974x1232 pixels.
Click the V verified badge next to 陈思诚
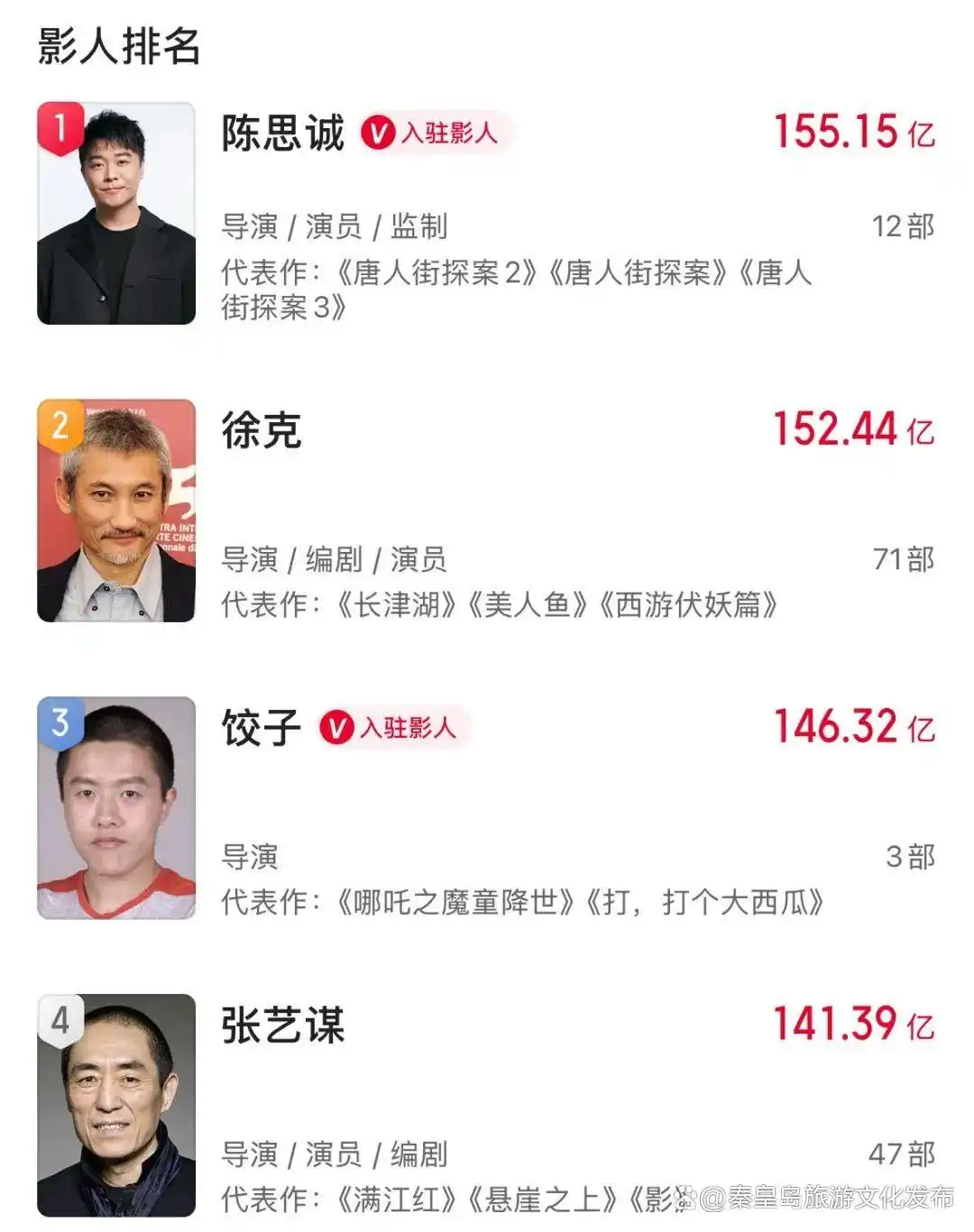(378, 133)
